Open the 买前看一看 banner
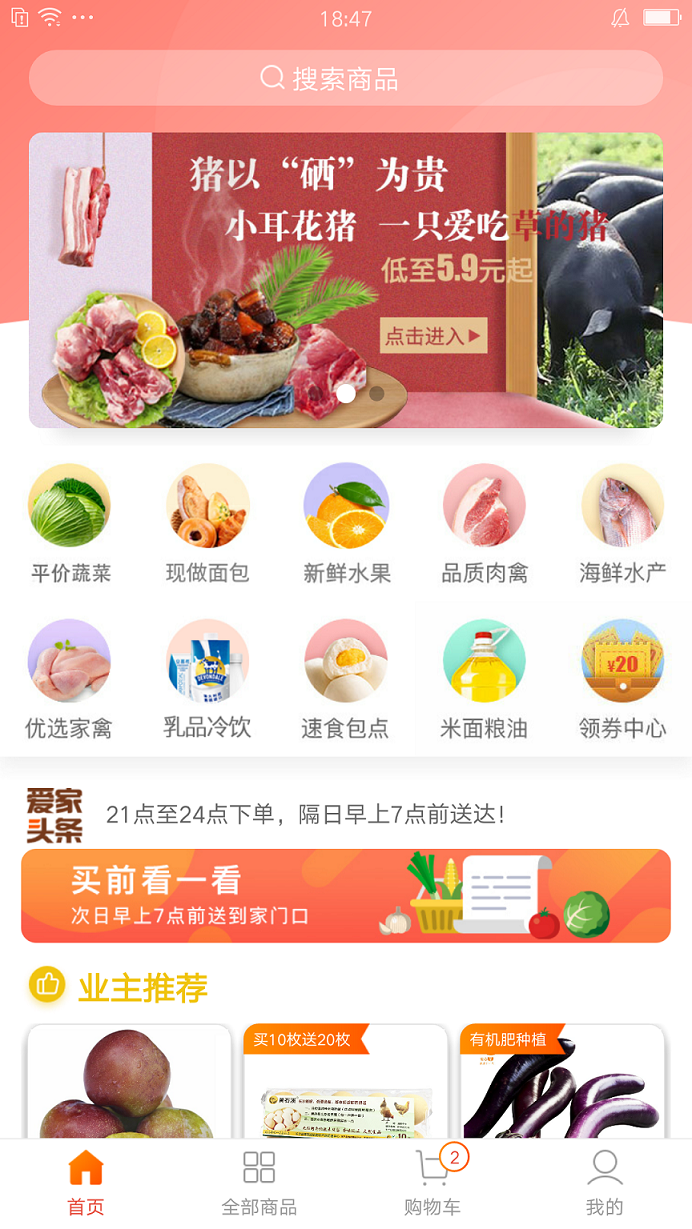 tap(345, 895)
